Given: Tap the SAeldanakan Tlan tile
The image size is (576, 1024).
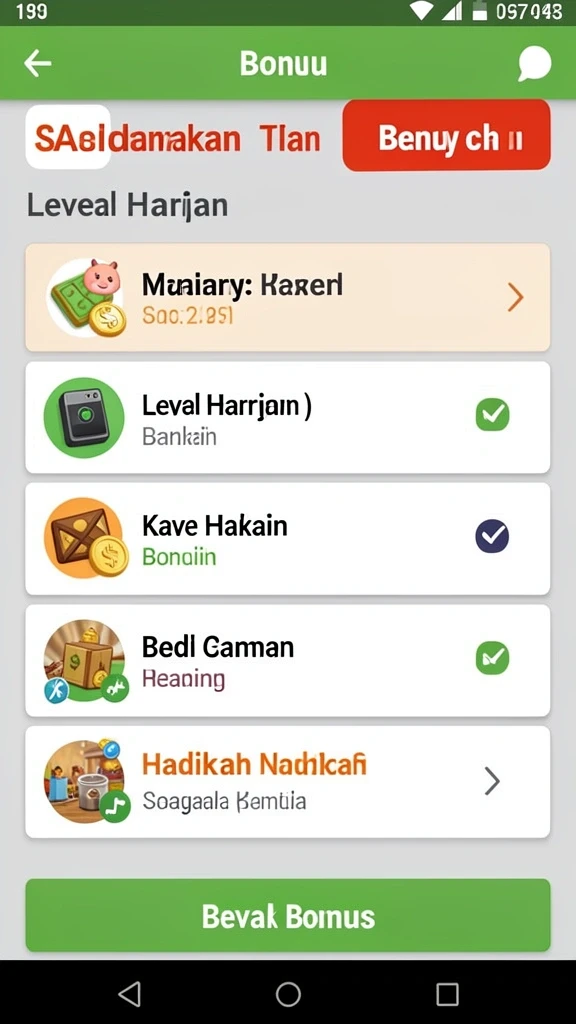Looking at the screenshot, I should [x=176, y=138].
